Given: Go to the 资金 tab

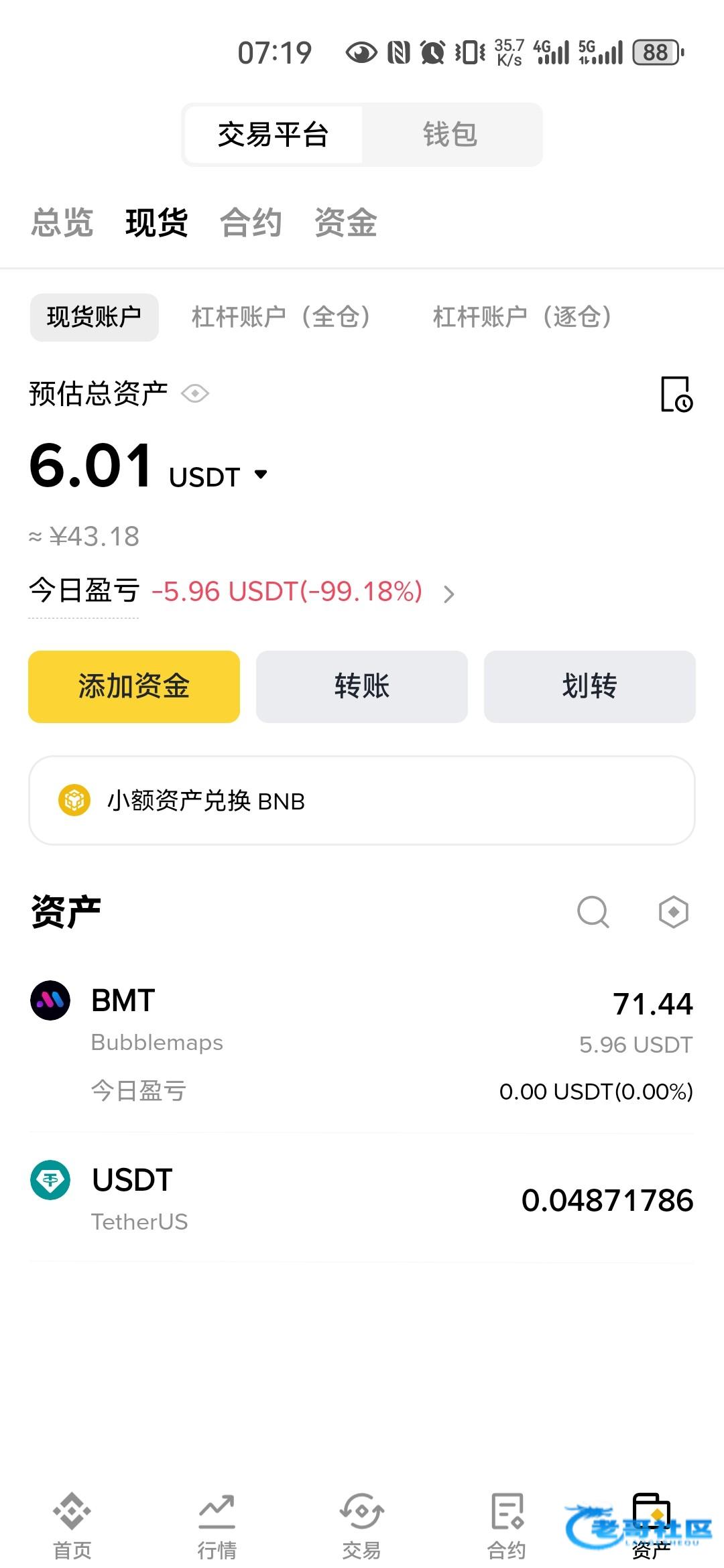Looking at the screenshot, I should (x=345, y=223).
